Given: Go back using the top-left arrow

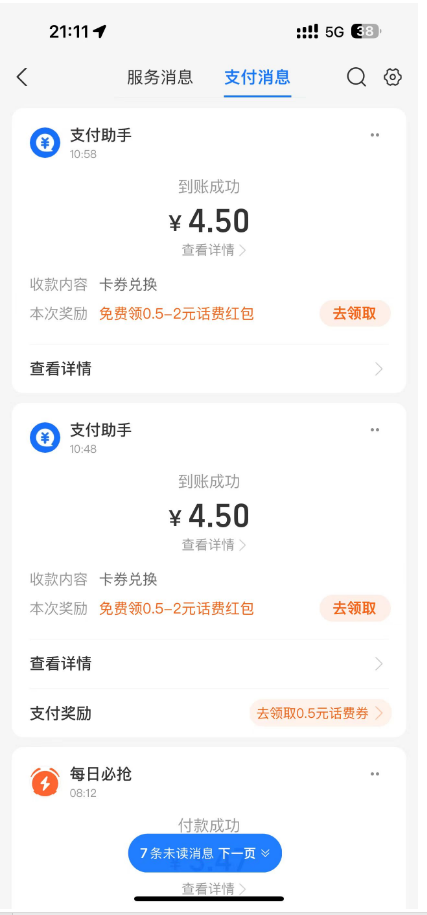Looking at the screenshot, I should pyautogui.click(x=22, y=77).
